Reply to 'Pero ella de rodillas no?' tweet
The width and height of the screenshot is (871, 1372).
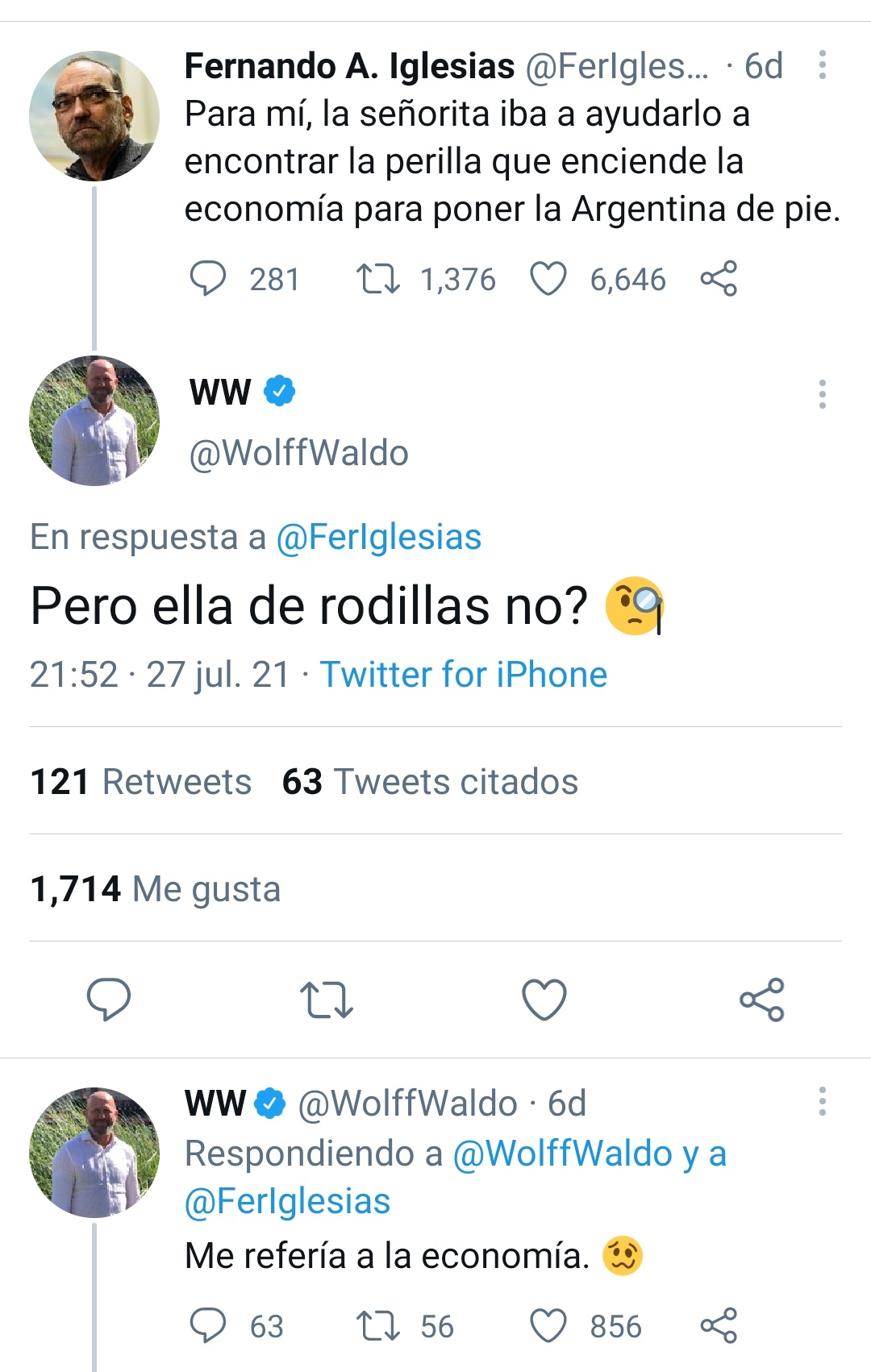pos(109,1000)
